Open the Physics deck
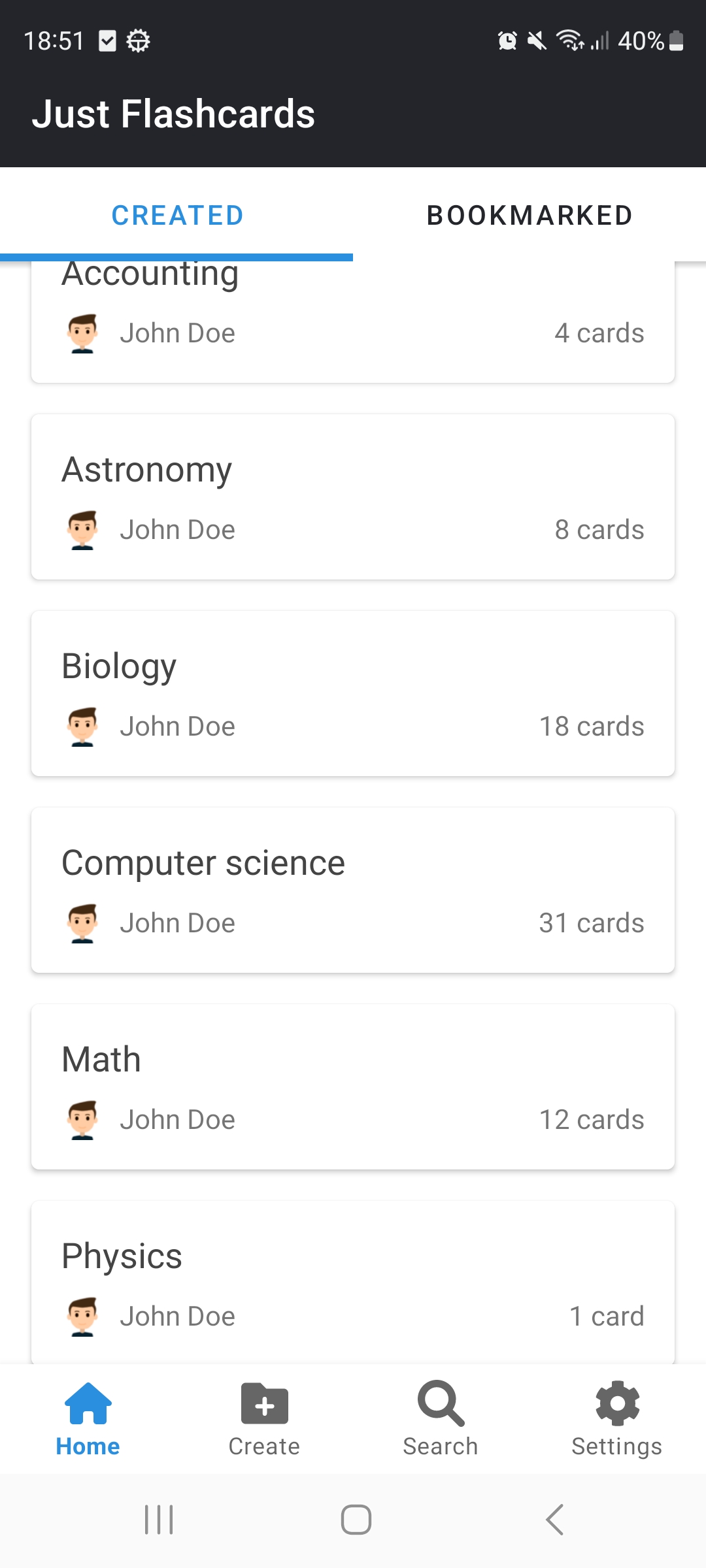 coord(353,1282)
